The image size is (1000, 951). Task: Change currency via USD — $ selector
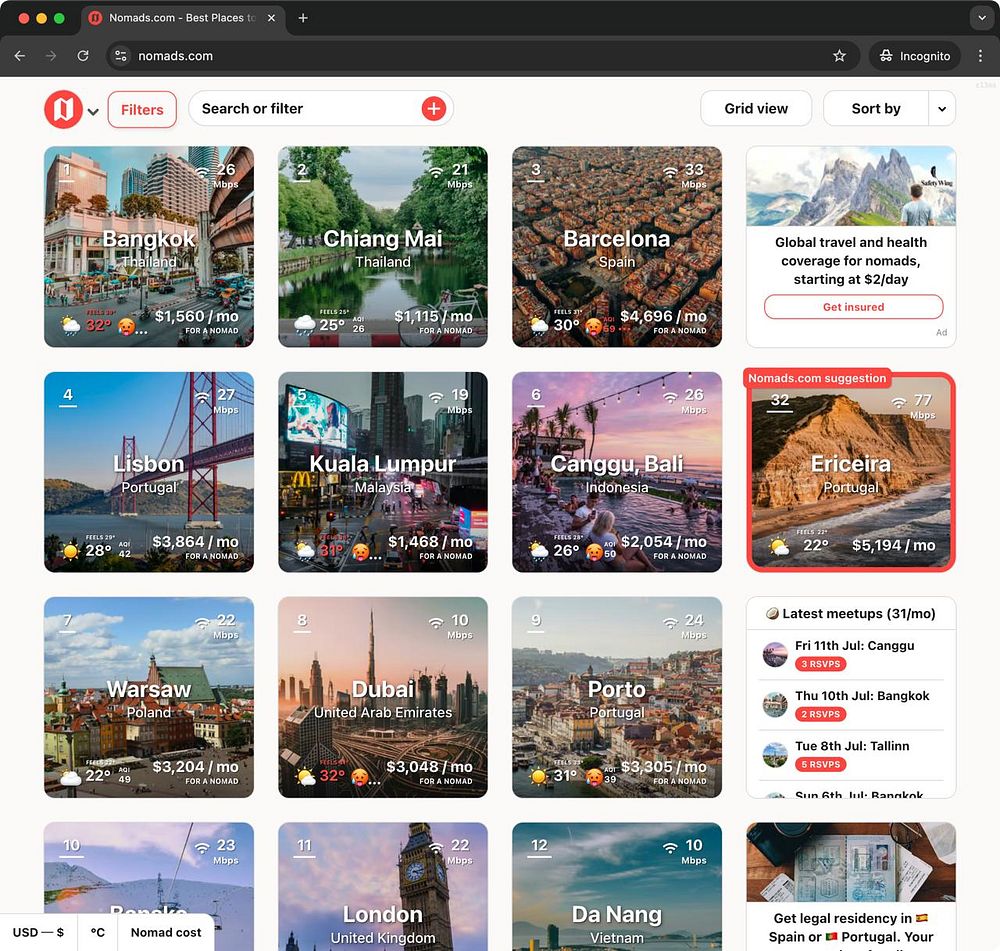click(x=39, y=932)
